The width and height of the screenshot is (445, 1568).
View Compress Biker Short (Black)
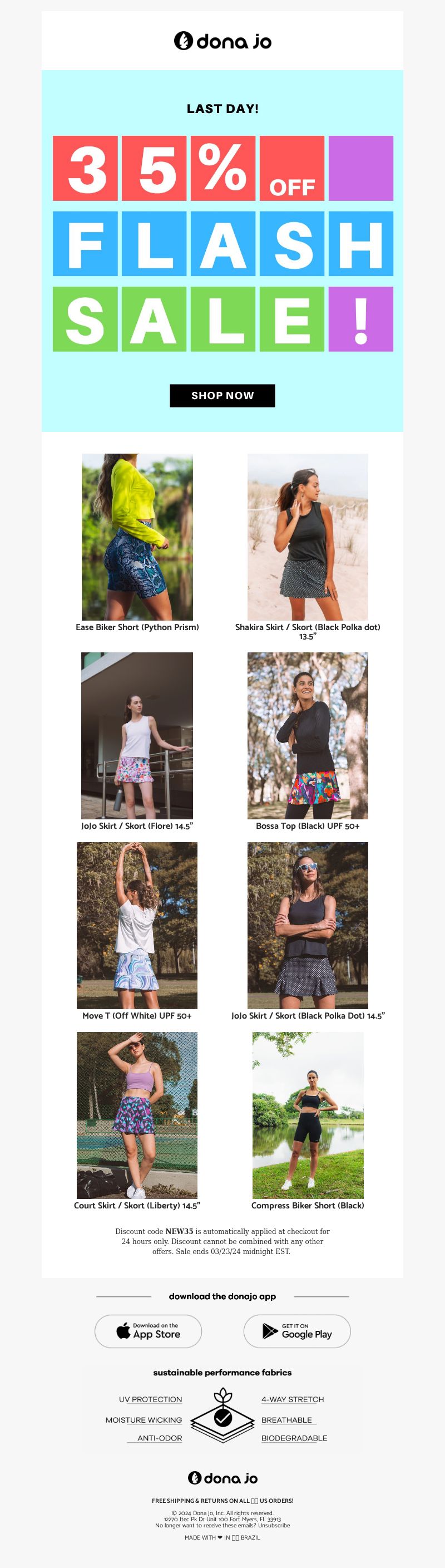(308, 1115)
